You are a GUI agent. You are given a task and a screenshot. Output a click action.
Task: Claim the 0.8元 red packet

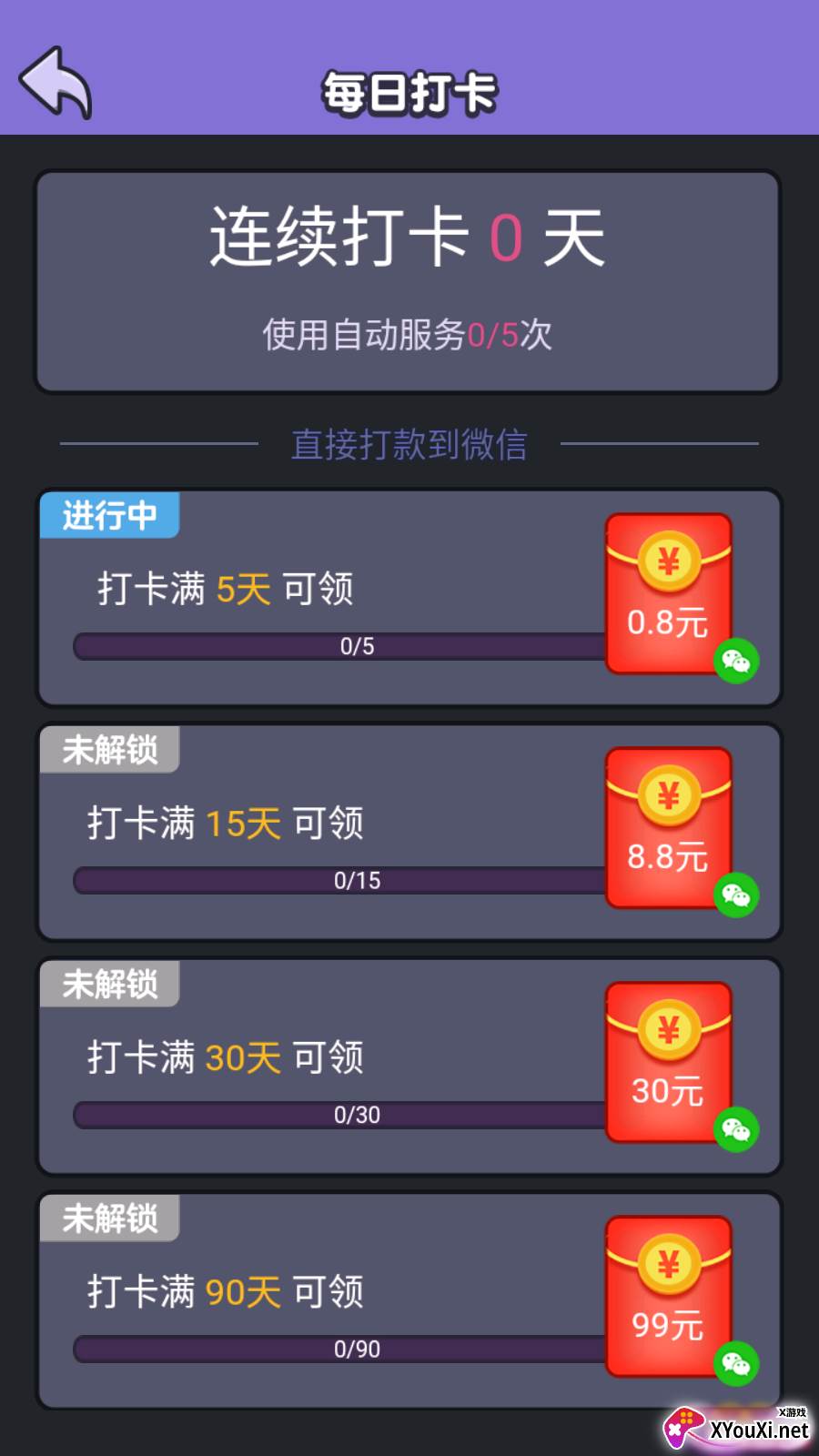click(x=670, y=594)
